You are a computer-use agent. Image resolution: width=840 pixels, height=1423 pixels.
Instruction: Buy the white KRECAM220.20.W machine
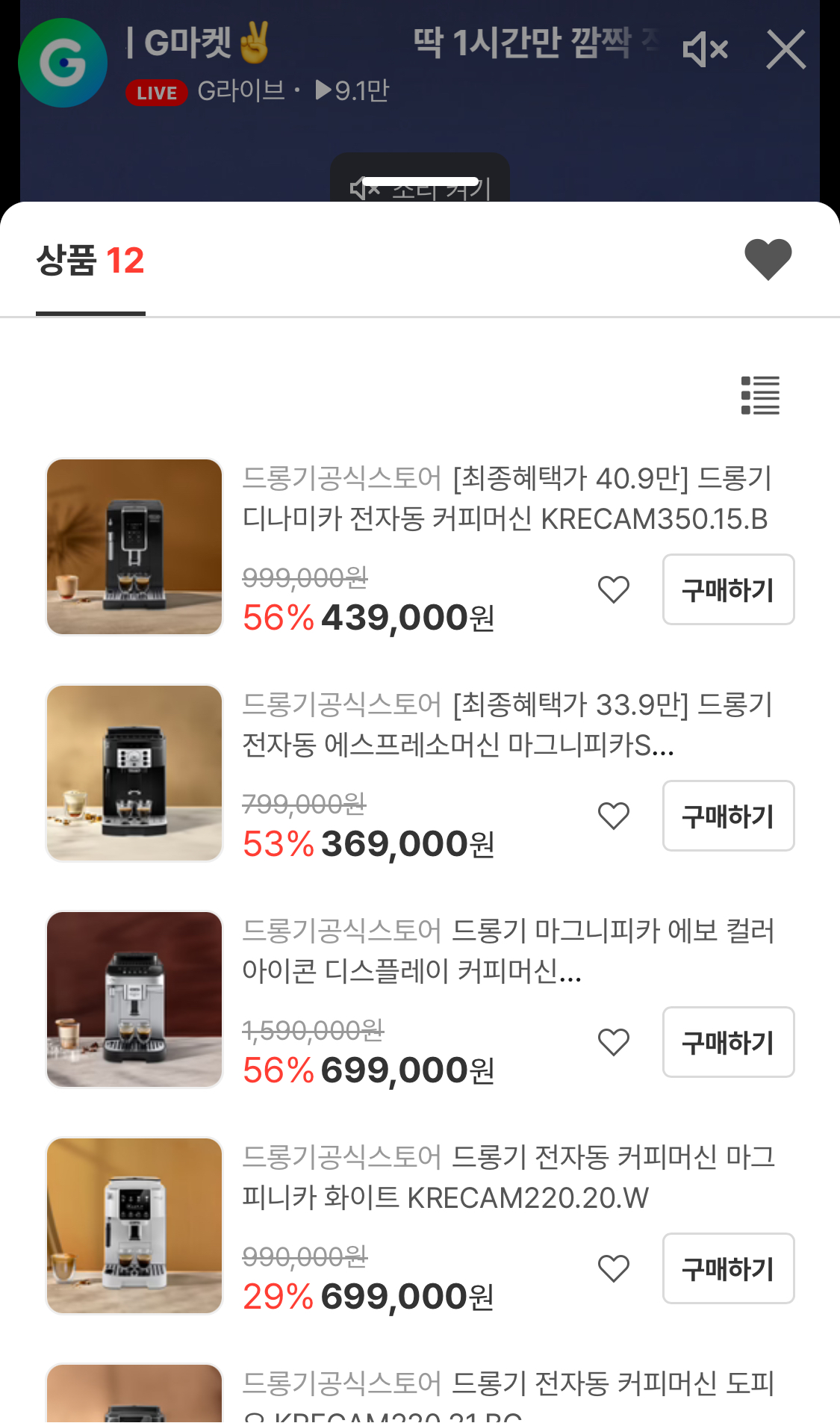pos(728,1269)
